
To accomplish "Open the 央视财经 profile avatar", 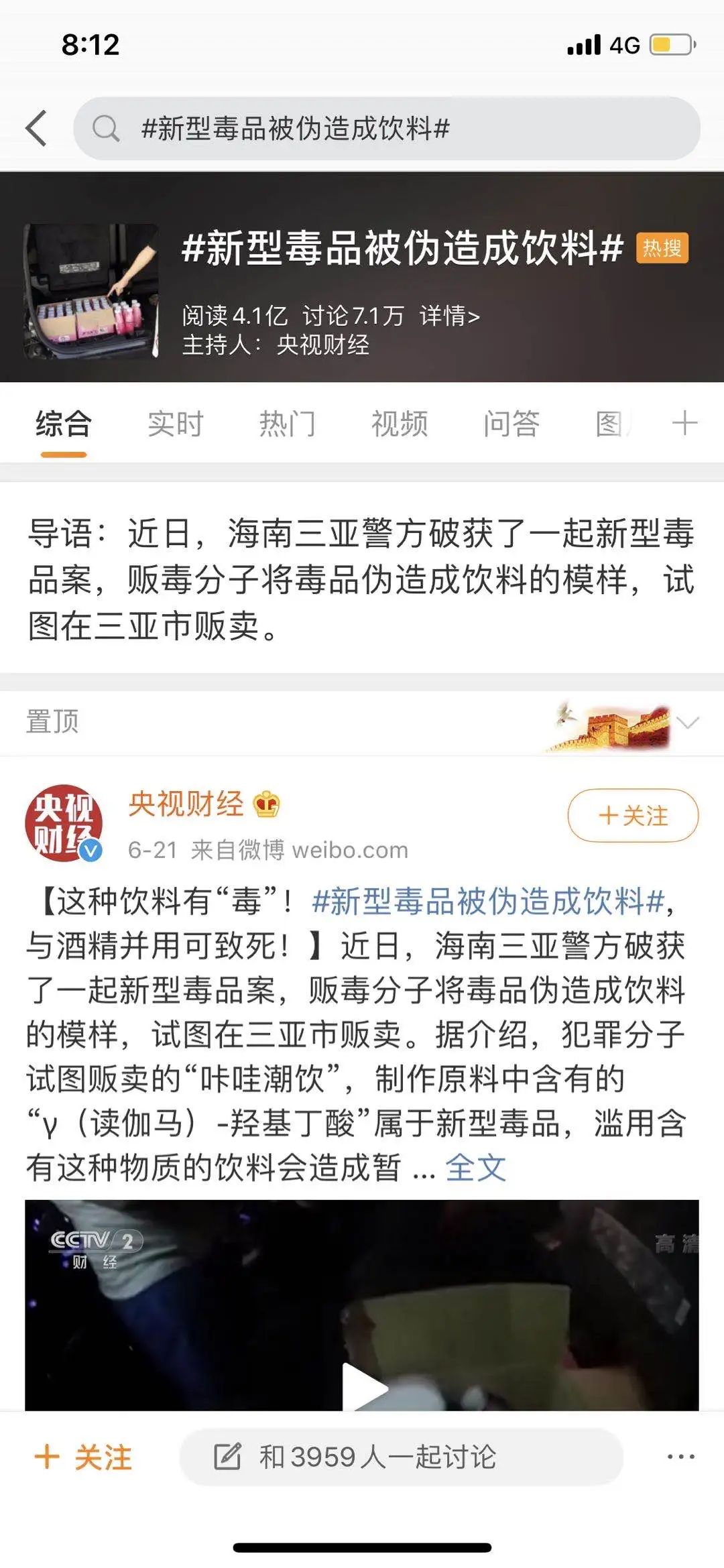I will point(63,823).
